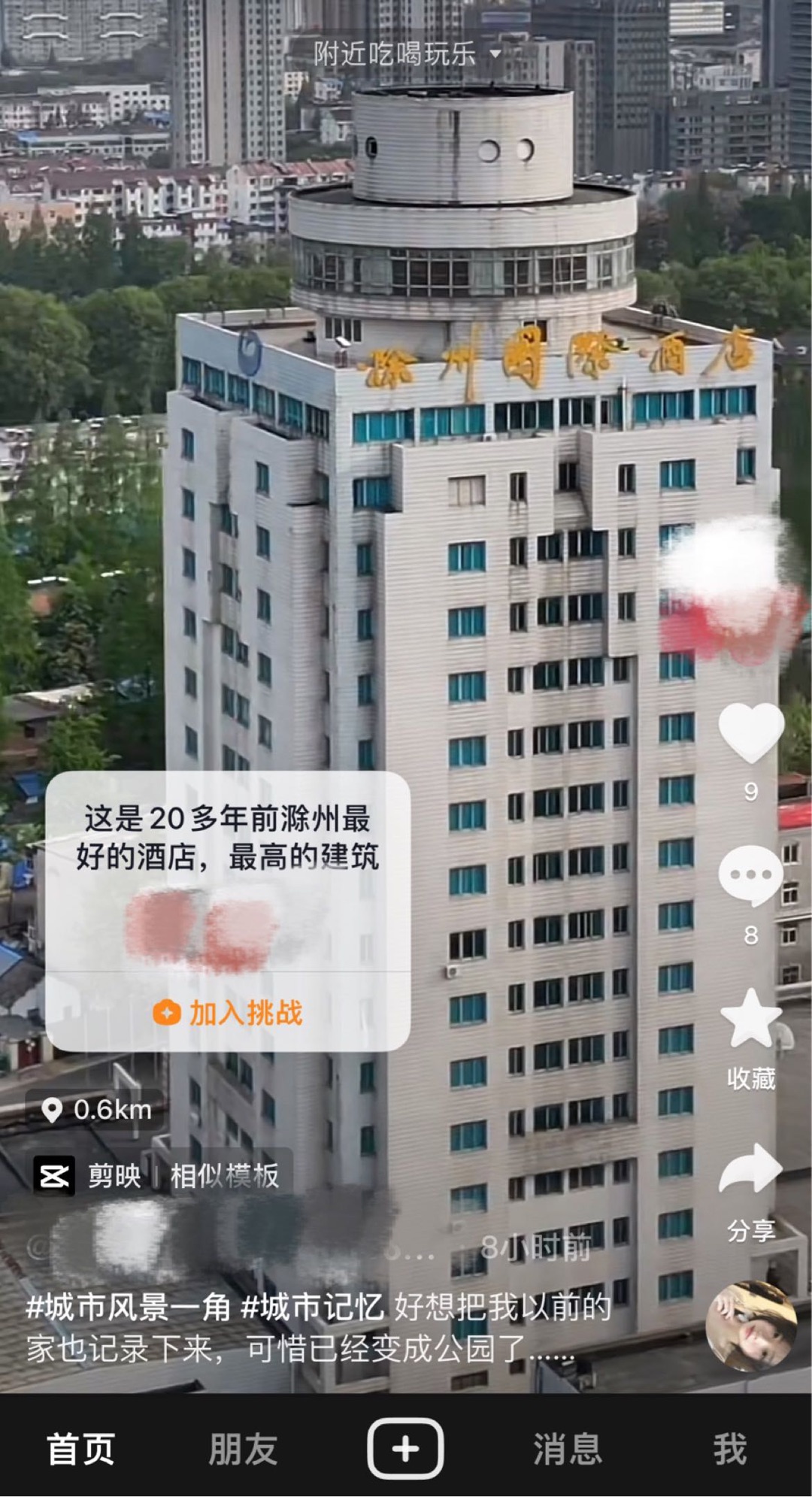Create a new post with plus button
This screenshot has height=1497, width=812.
(405, 1449)
